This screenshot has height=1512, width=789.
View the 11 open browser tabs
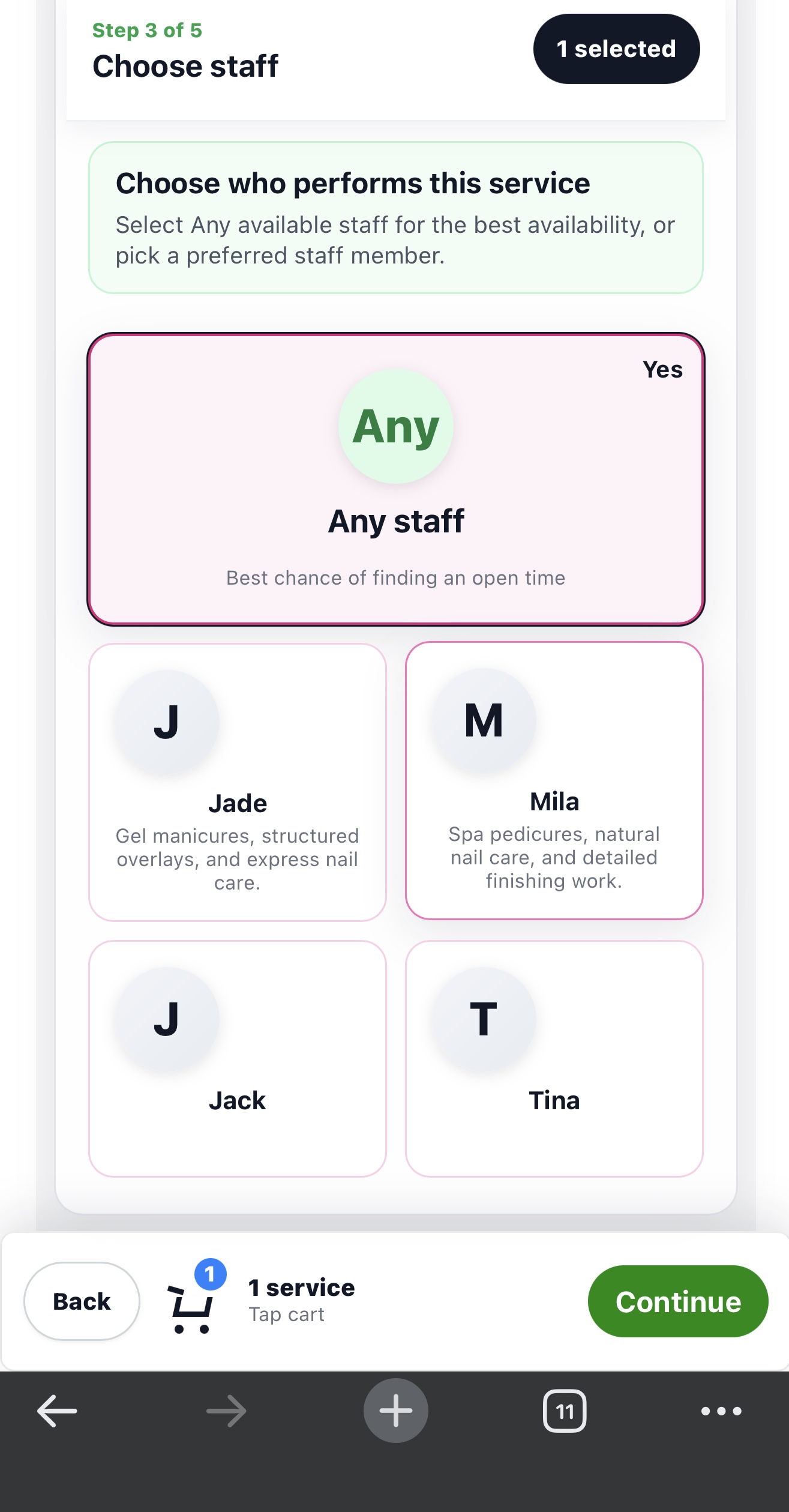coord(564,1411)
